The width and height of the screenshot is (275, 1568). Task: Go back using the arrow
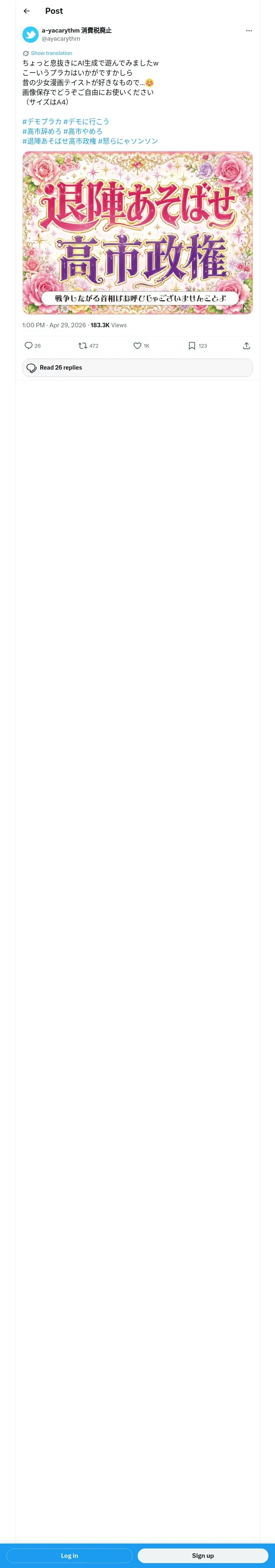click(x=27, y=11)
